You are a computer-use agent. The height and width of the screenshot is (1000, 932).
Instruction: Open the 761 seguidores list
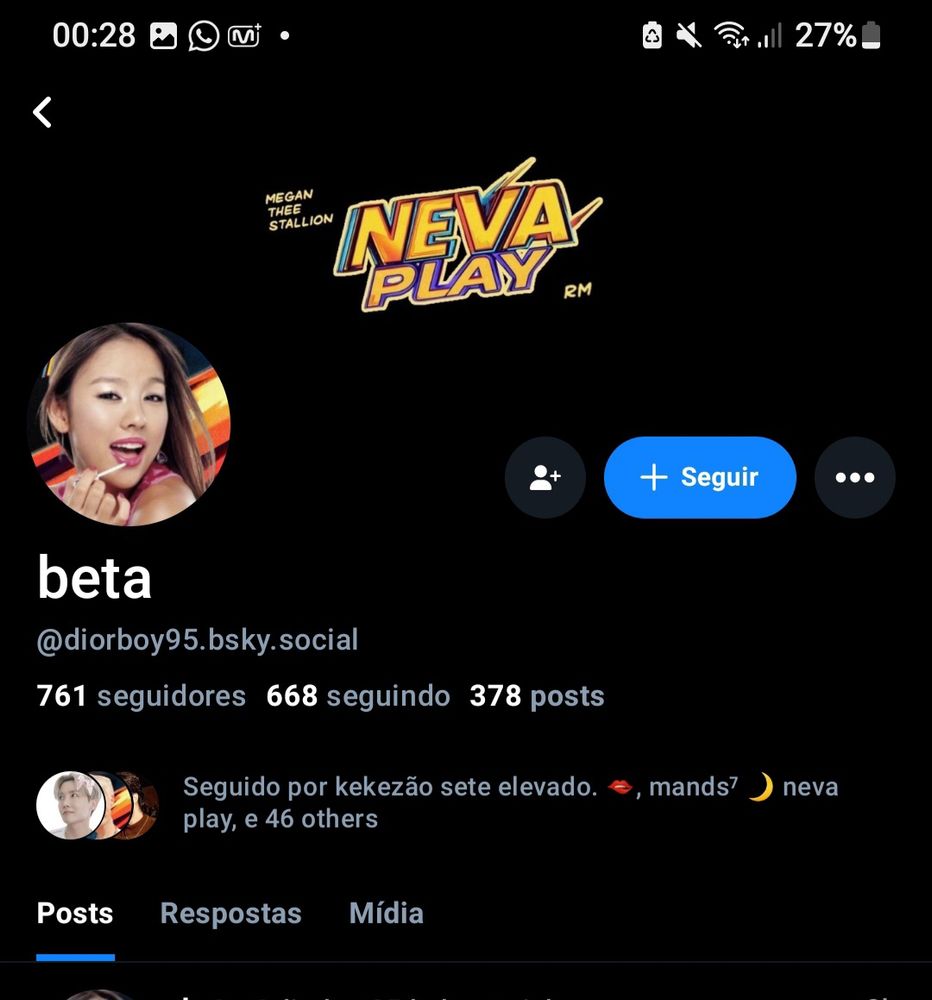[x=141, y=696]
